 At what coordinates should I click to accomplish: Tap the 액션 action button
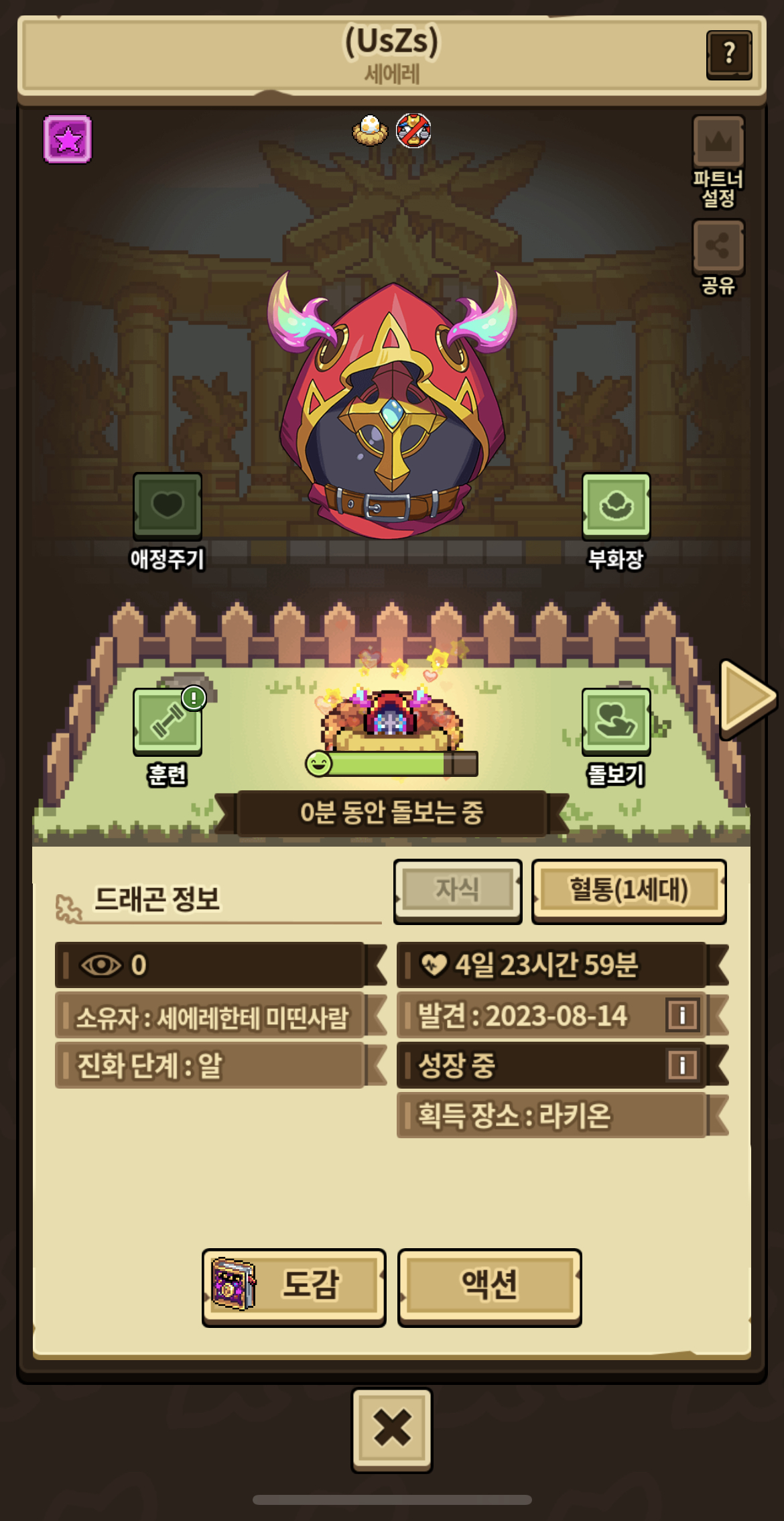pyautogui.click(x=490, y=1286)
